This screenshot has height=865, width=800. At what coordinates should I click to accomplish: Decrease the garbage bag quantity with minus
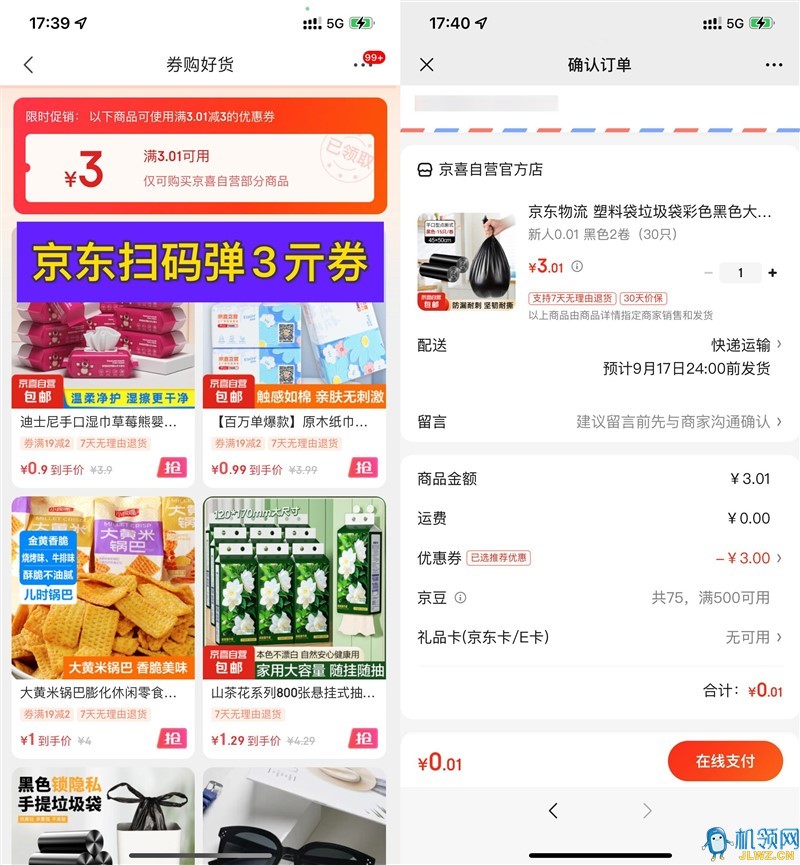pos(709,273)
